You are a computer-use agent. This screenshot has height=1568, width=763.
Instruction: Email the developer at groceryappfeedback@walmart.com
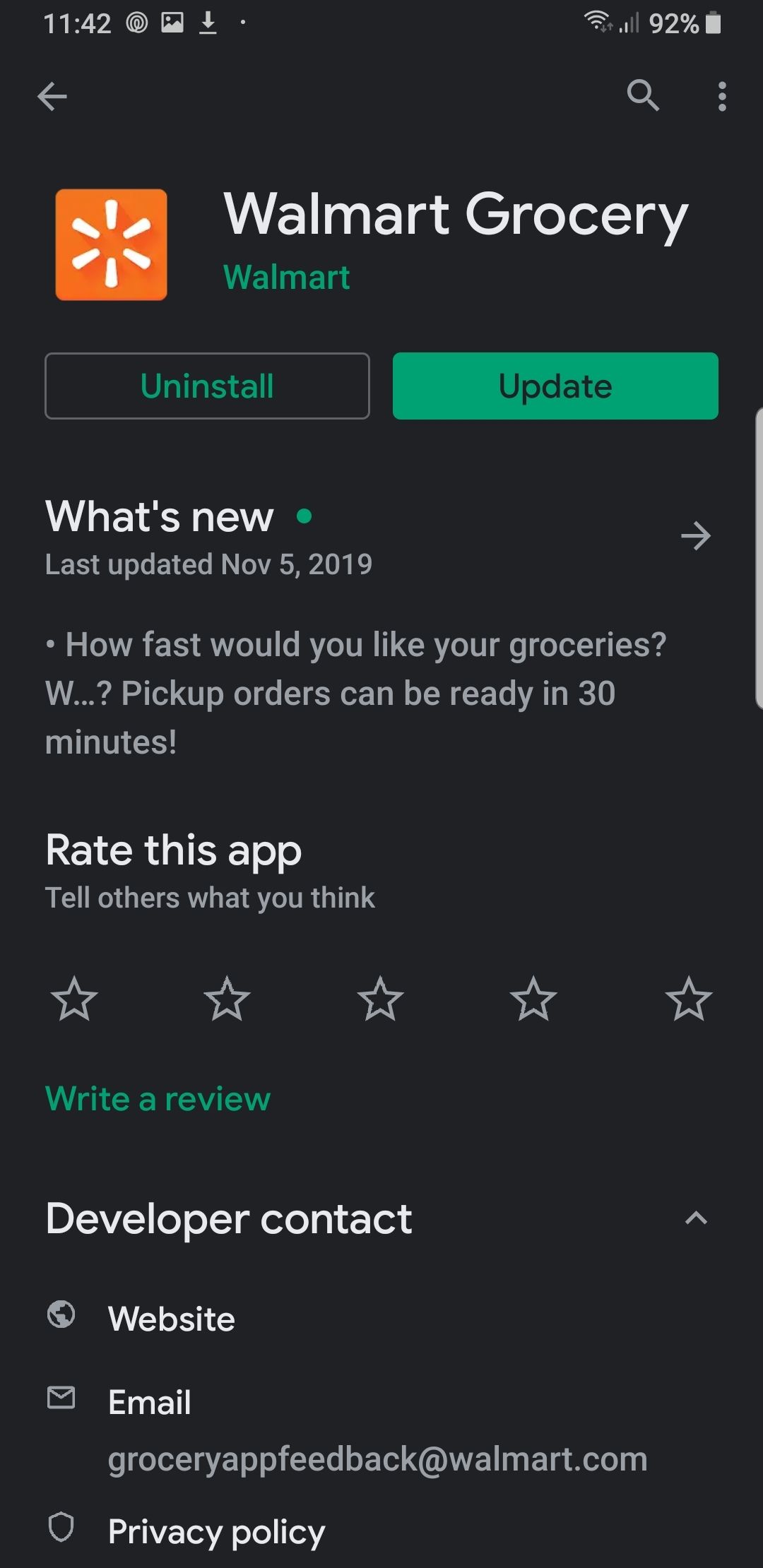[377, 1459]
